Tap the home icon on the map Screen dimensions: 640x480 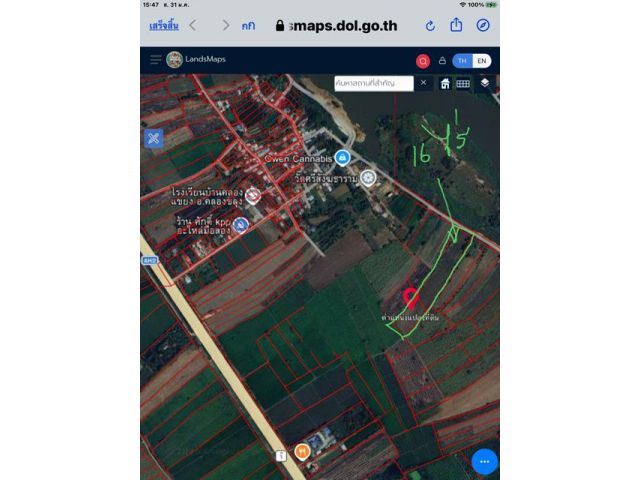click(x=445, y=83)
